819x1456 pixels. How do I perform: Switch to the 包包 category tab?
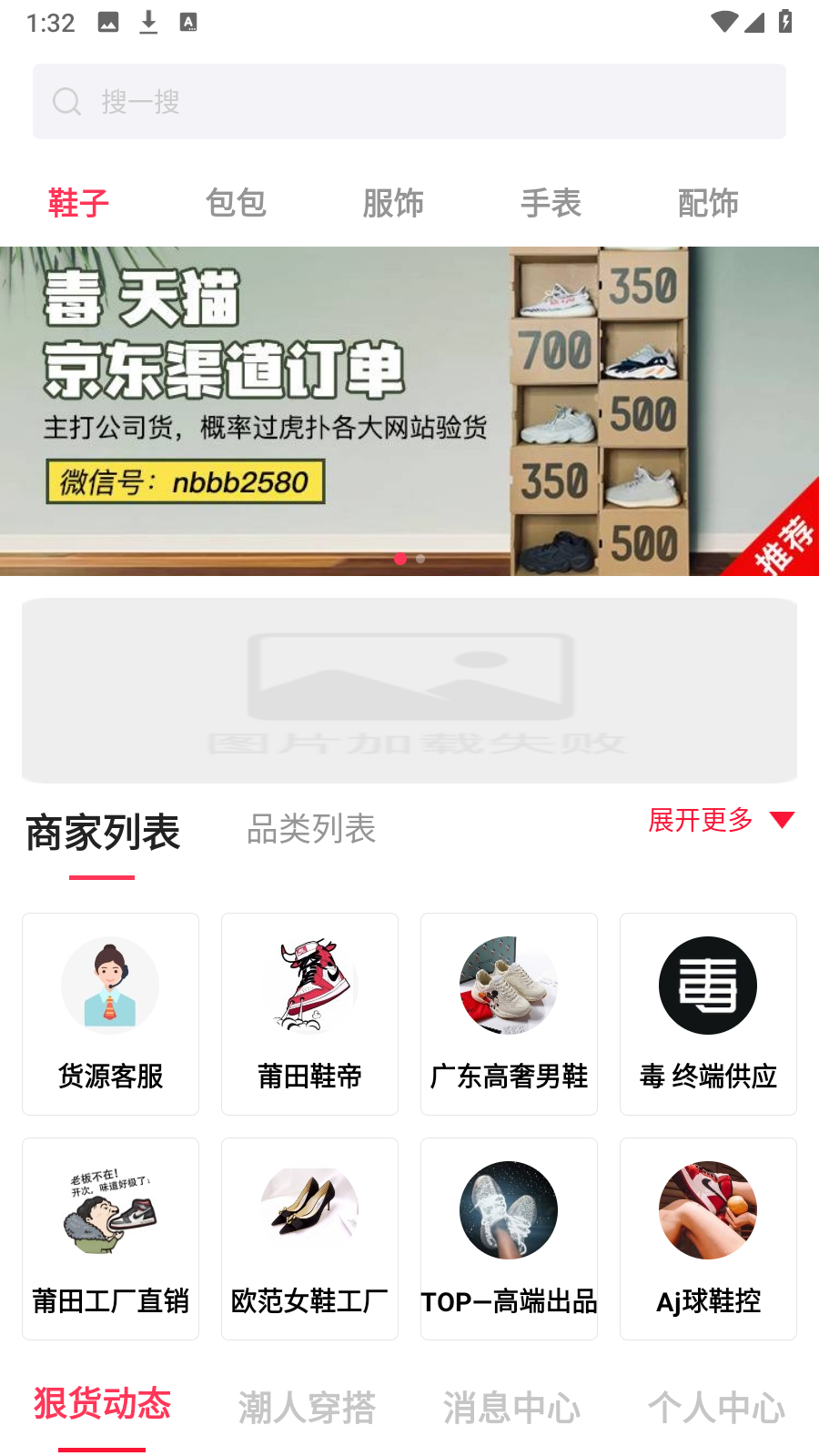click(x=236, y=203)
